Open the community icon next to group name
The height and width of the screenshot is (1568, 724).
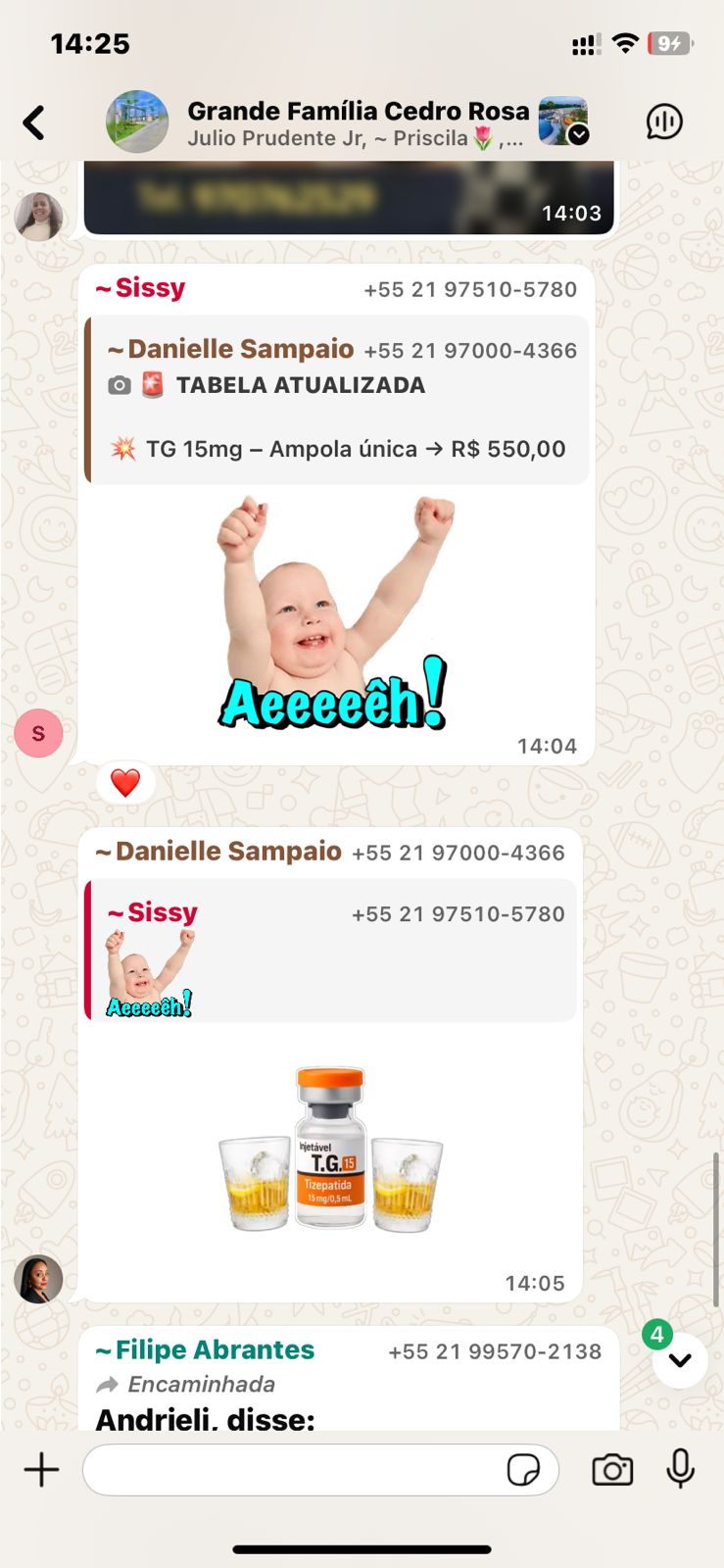point(563,122)
